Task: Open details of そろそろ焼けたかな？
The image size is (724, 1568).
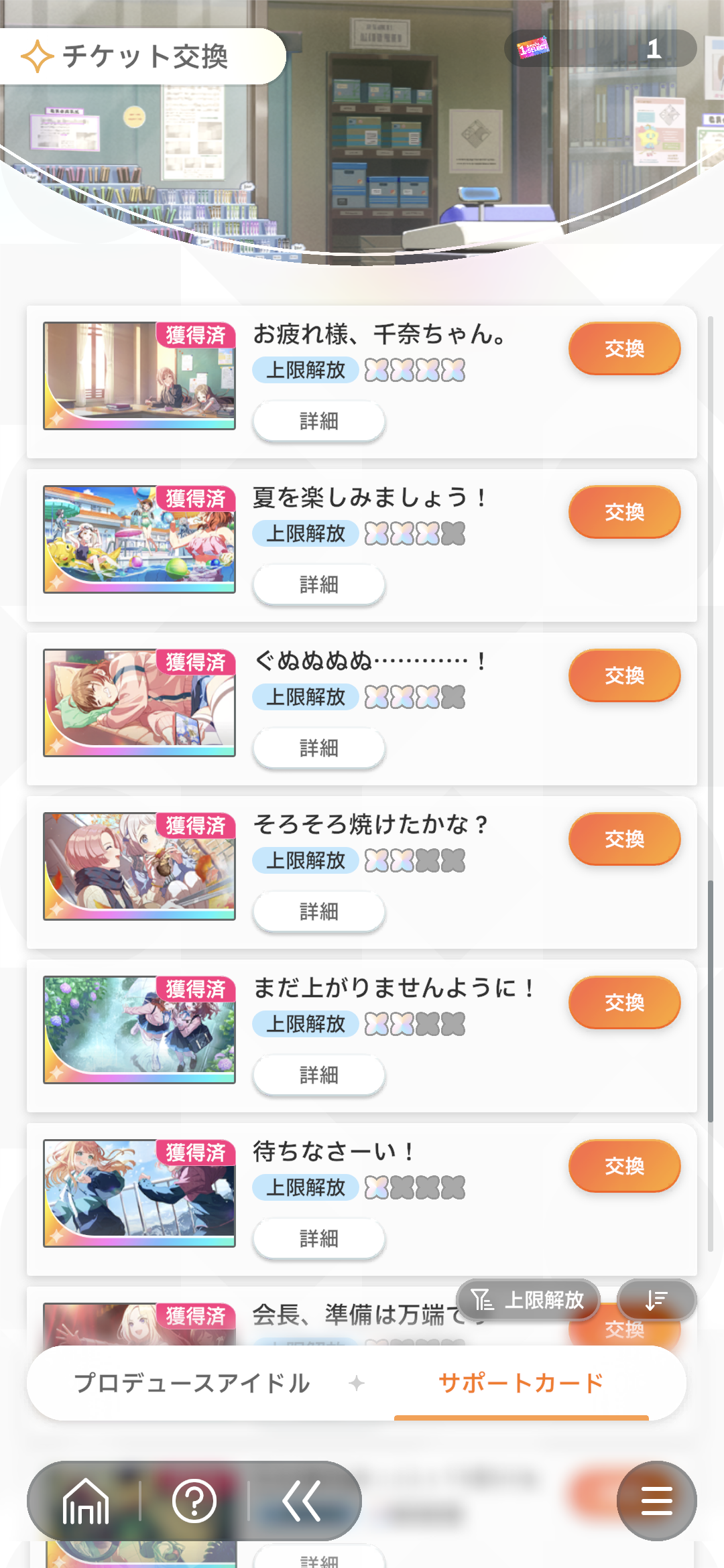Action: [319, 912]
